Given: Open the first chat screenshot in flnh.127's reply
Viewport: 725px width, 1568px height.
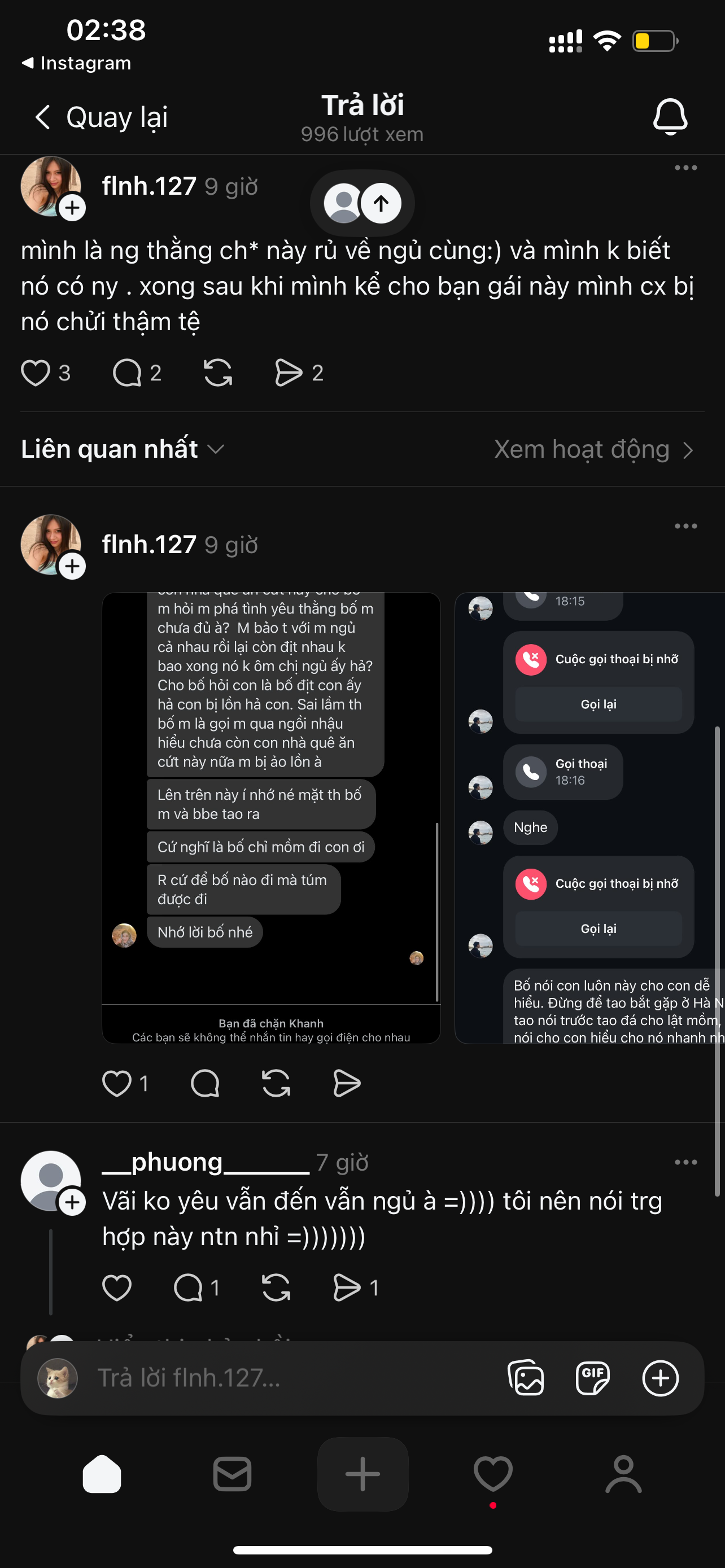Looking at the screenshot, I should coord(271,817).
